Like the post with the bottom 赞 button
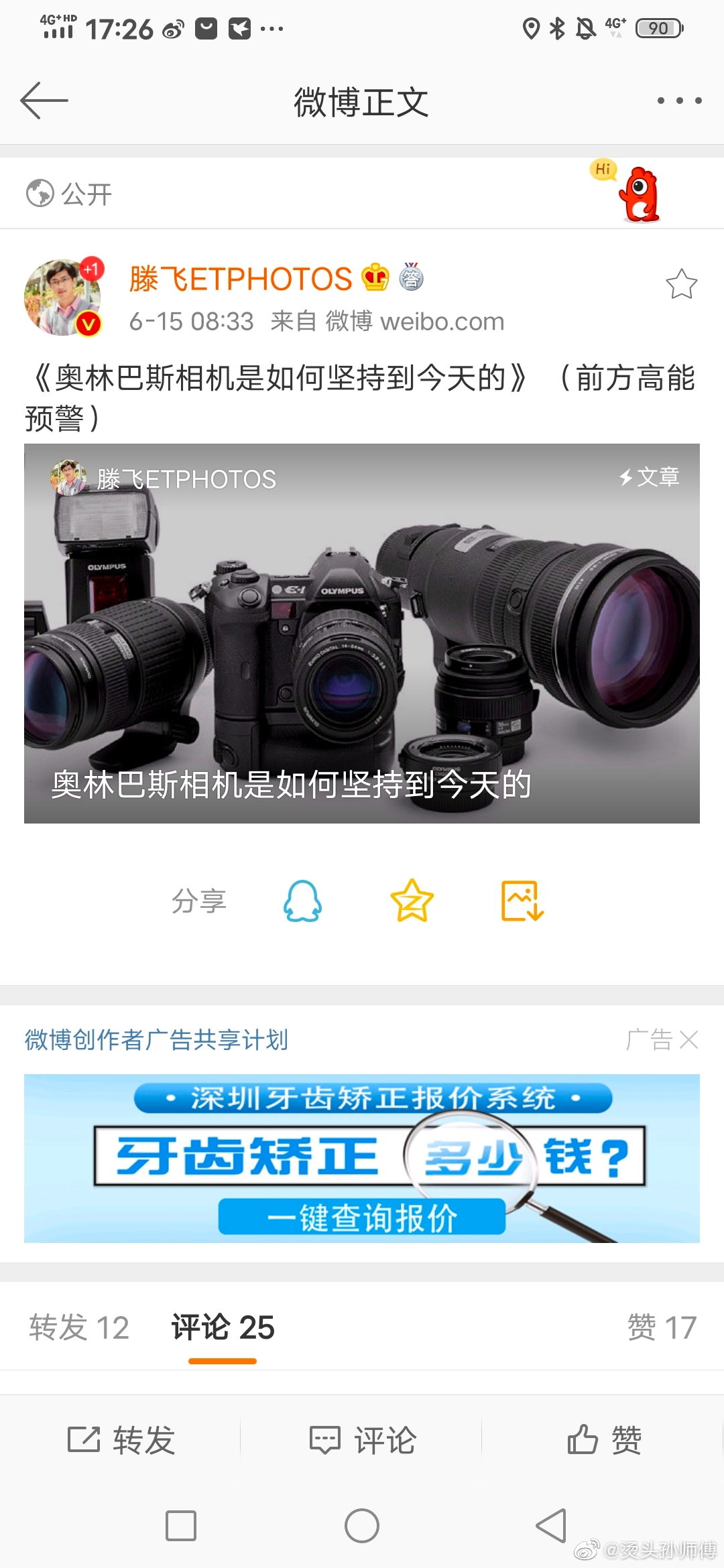 click(604, 1439)
